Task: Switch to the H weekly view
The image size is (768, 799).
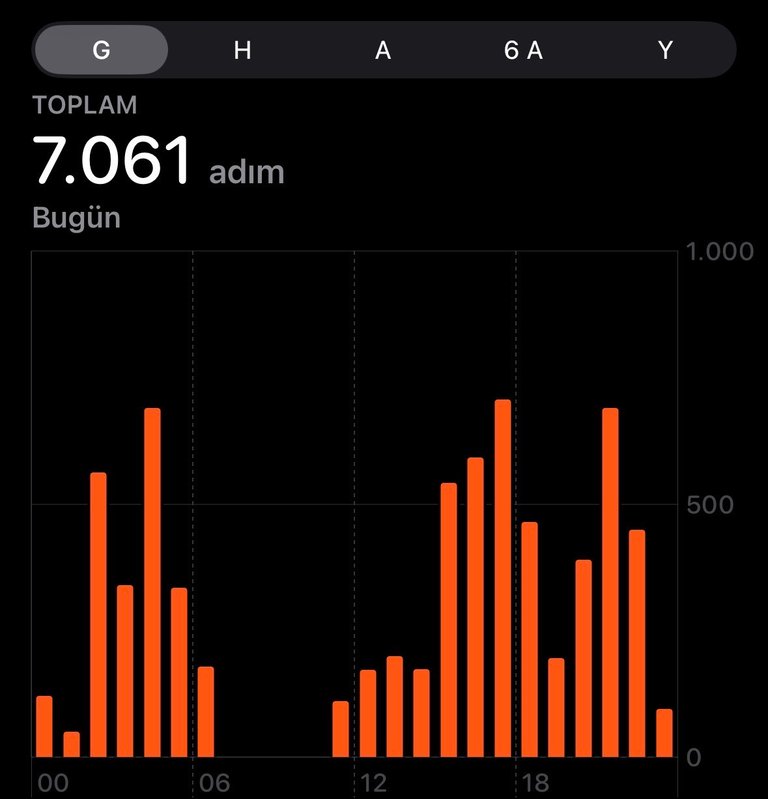Action: click(x=242, y=50)
